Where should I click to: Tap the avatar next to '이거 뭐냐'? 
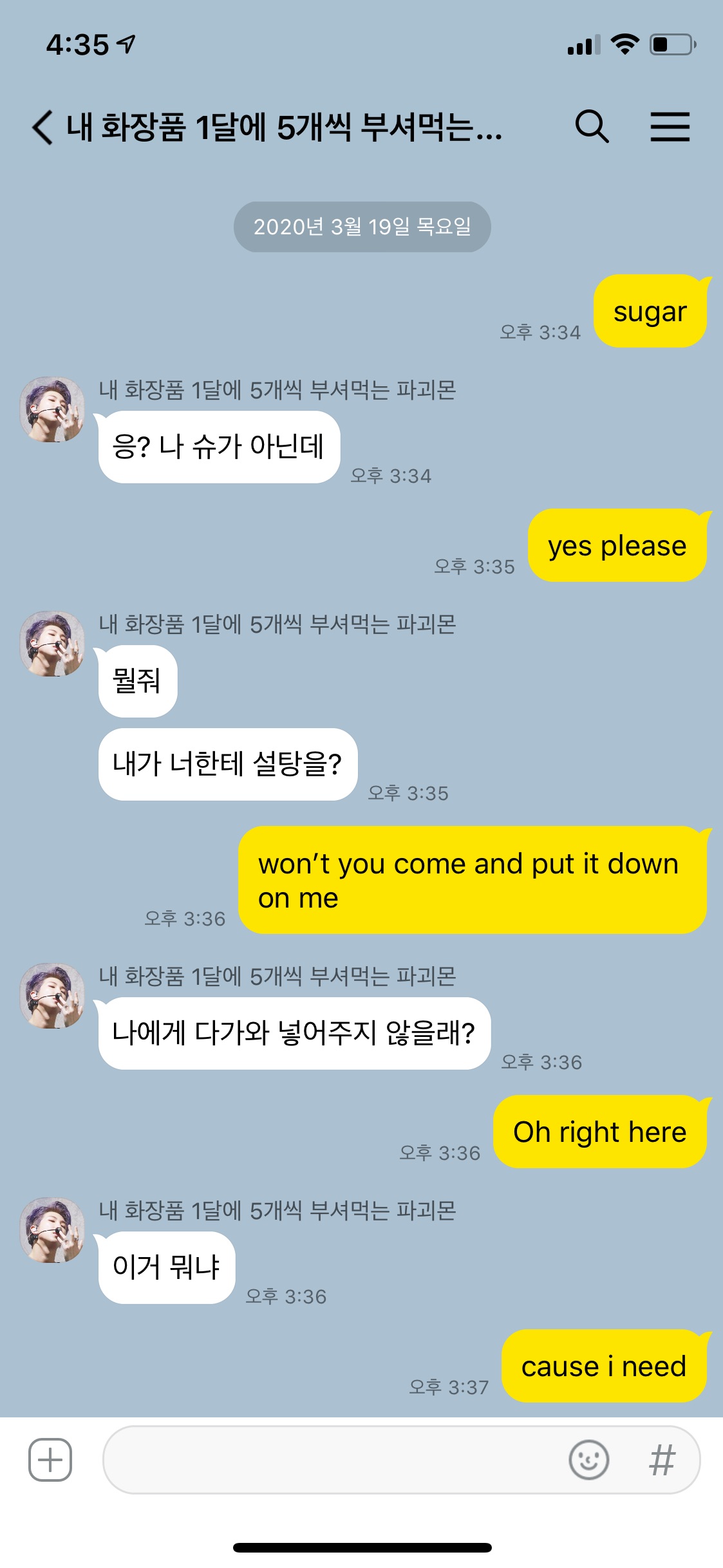tap(52, 1229)
